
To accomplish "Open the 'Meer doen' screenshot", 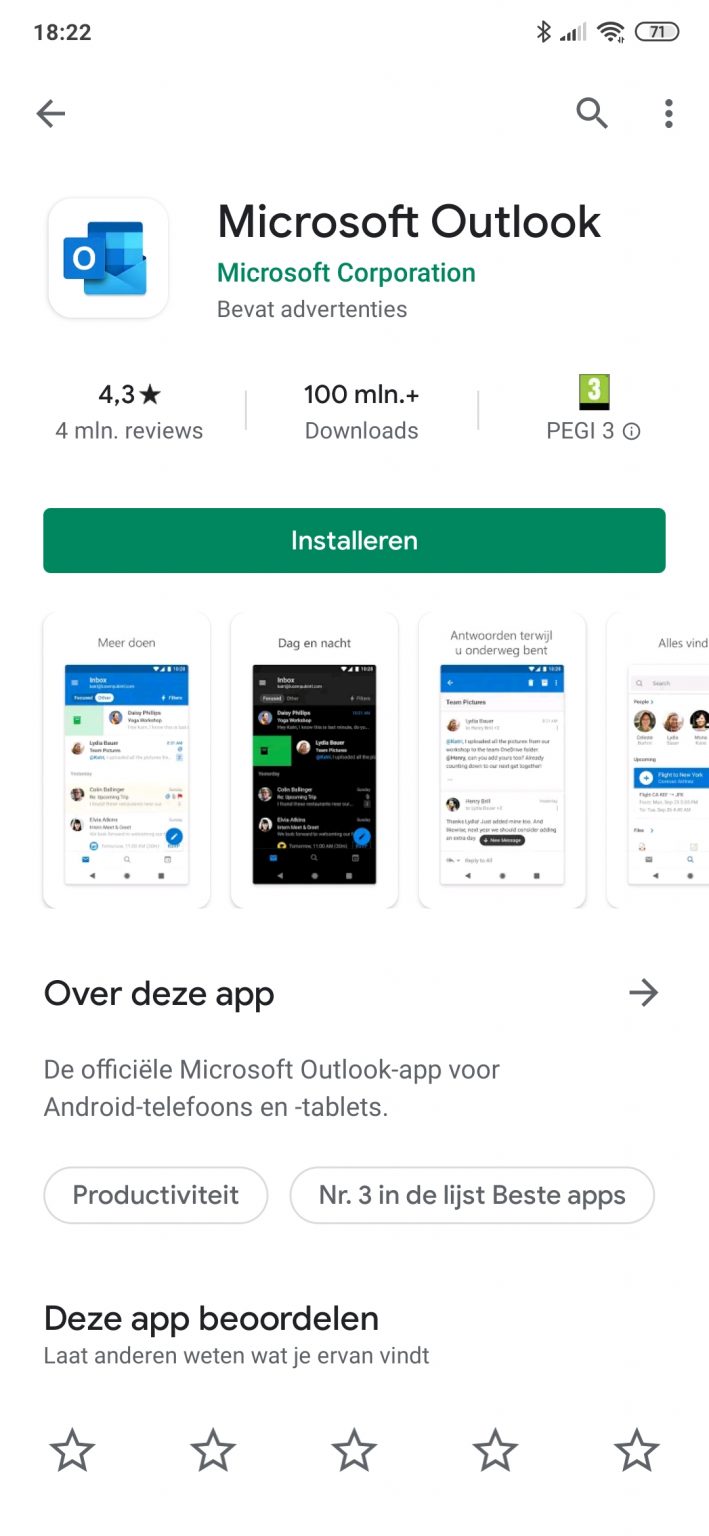I will pos(127,760).
